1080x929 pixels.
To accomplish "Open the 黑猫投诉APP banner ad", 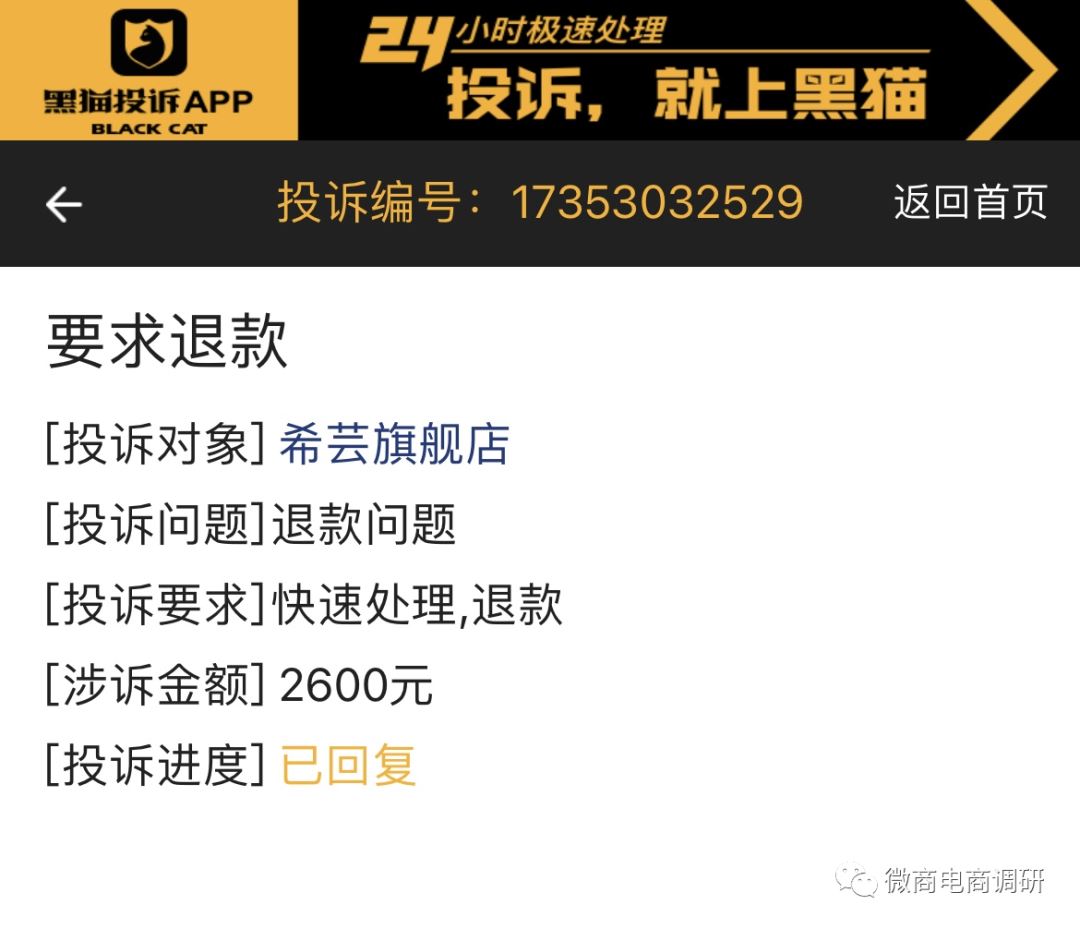I will point(540,70).
